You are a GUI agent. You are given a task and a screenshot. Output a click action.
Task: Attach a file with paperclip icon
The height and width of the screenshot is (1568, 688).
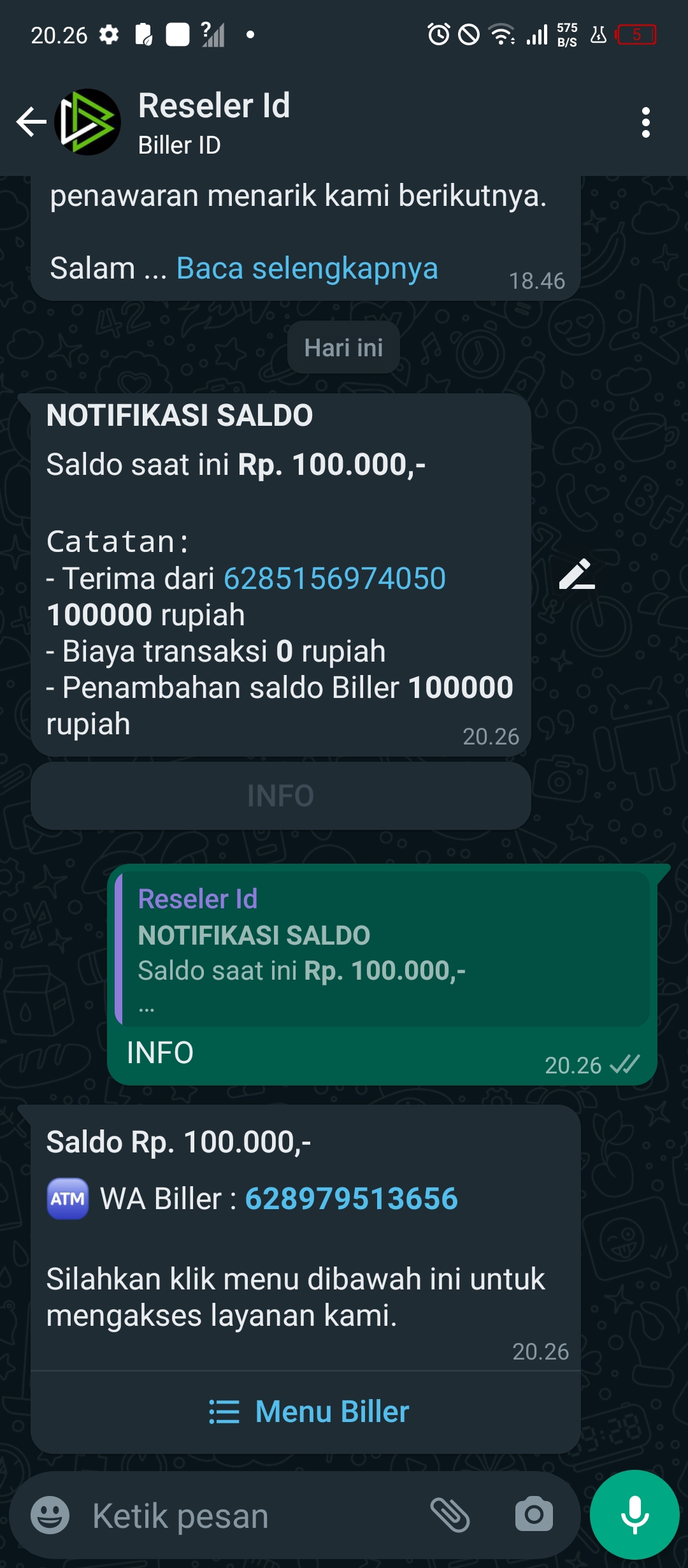pyautogui.click(x=450, y=1515)
